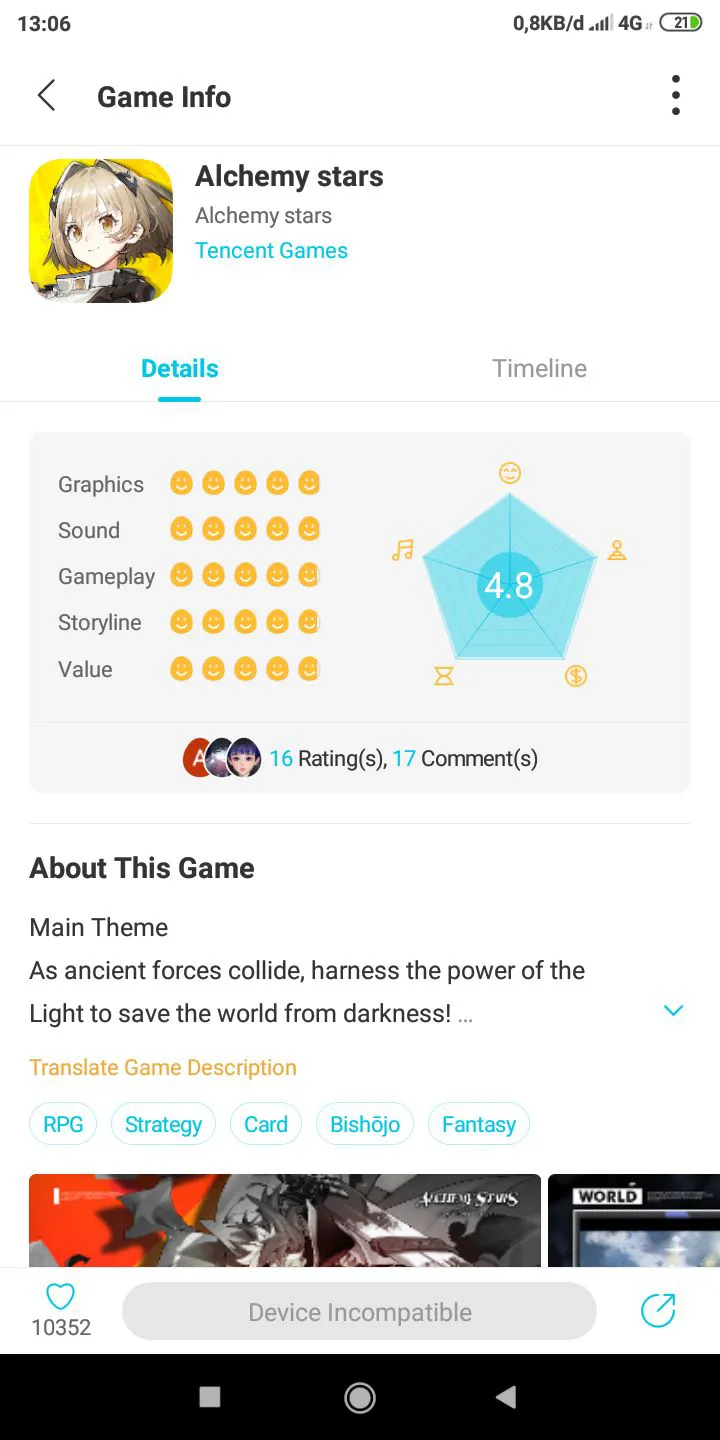Go back from Game Info

tap(46, 96)
